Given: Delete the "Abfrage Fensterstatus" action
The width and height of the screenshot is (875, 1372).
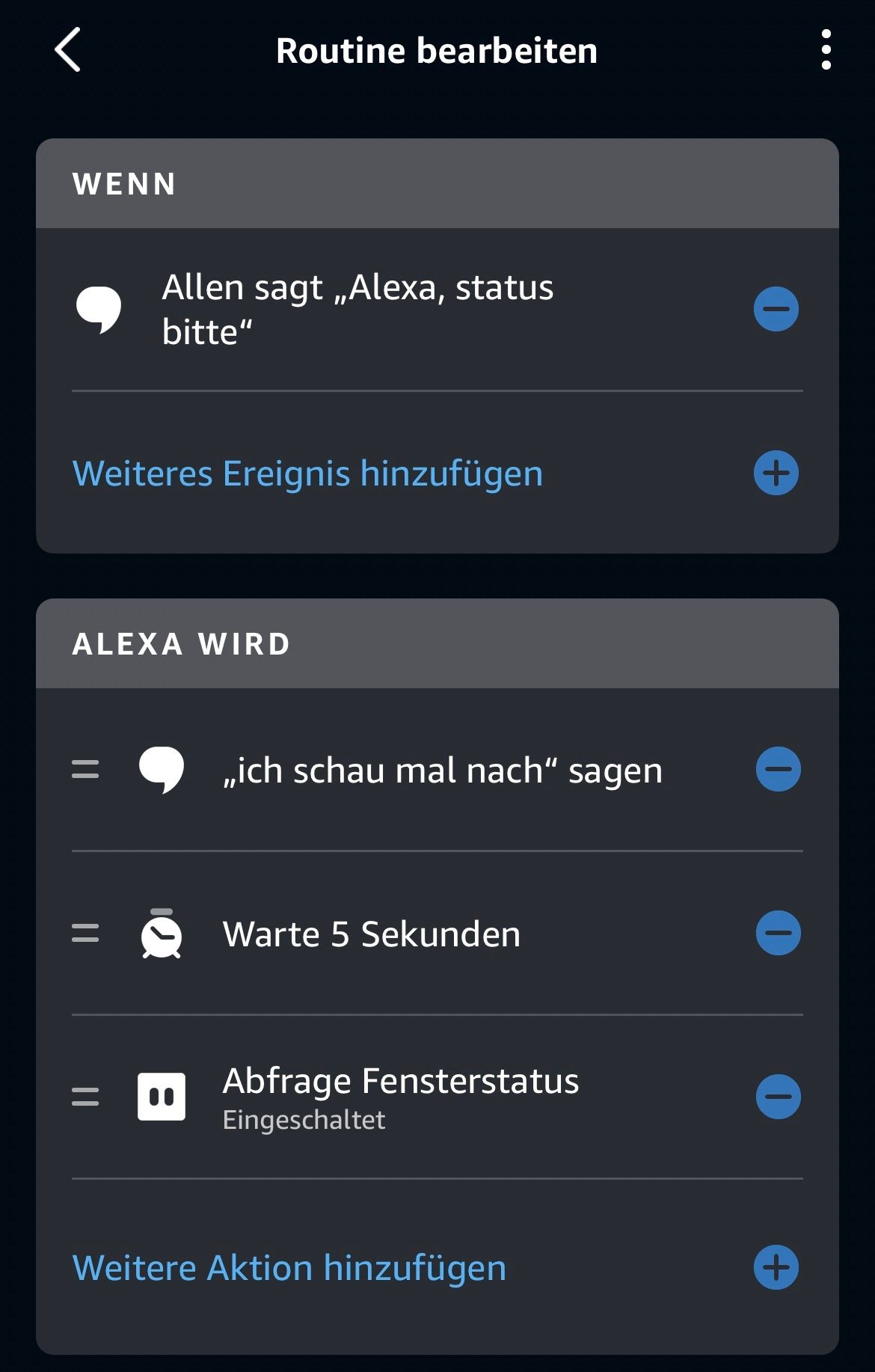Looking at the screenshot, I should pyautogui.click(x=778, y=1097).
